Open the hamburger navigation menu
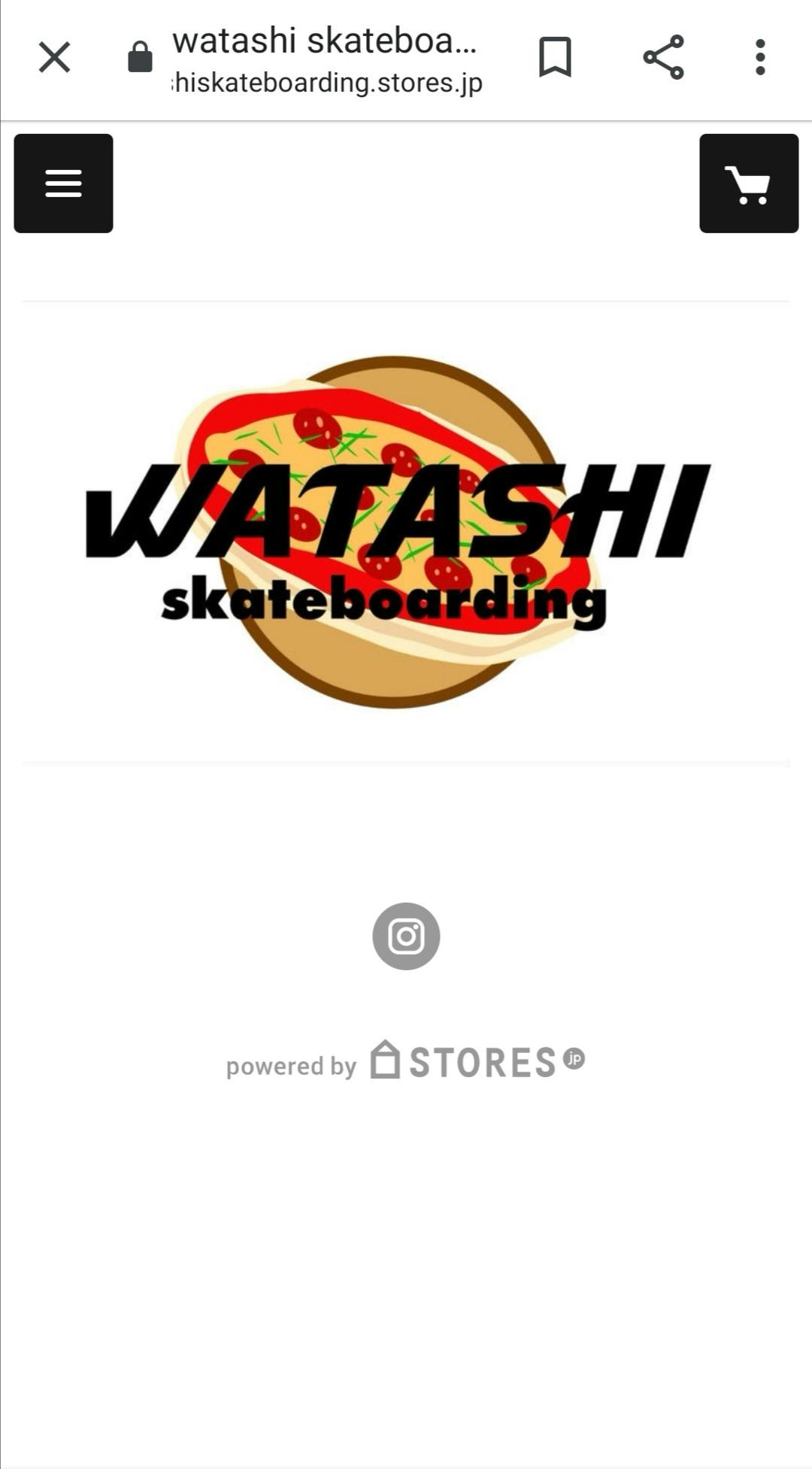Viewport: 812px width, 1469px height. click(63, 184)
